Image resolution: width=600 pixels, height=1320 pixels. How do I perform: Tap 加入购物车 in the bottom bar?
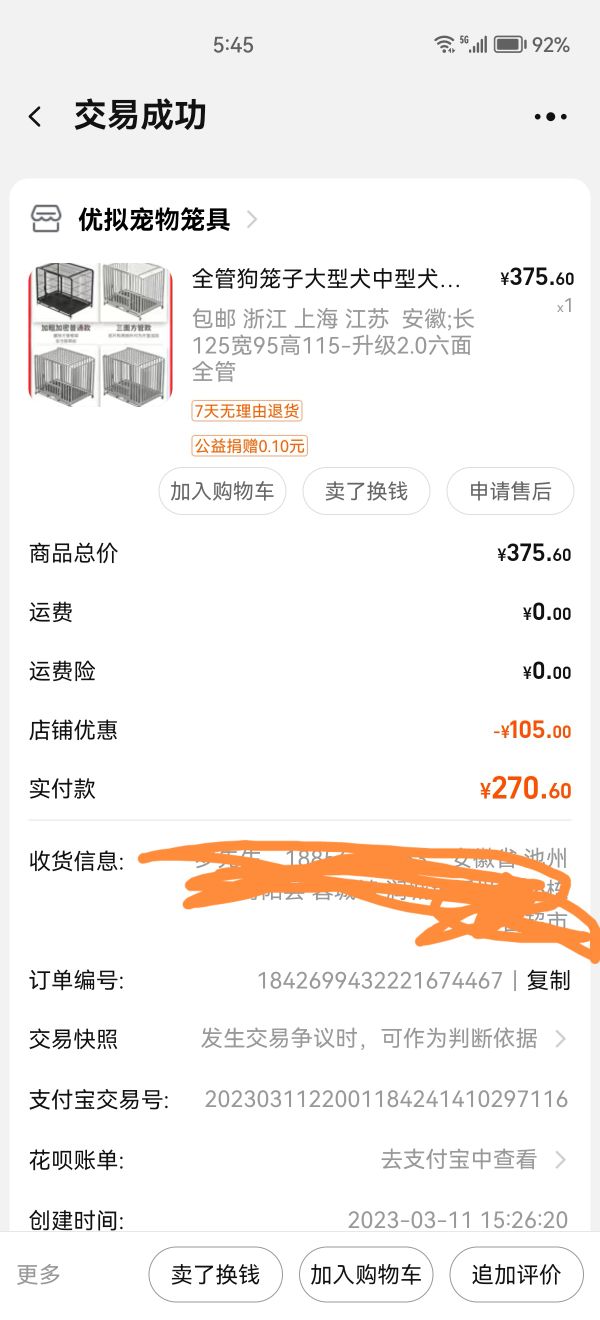(x=366, y=1274)
